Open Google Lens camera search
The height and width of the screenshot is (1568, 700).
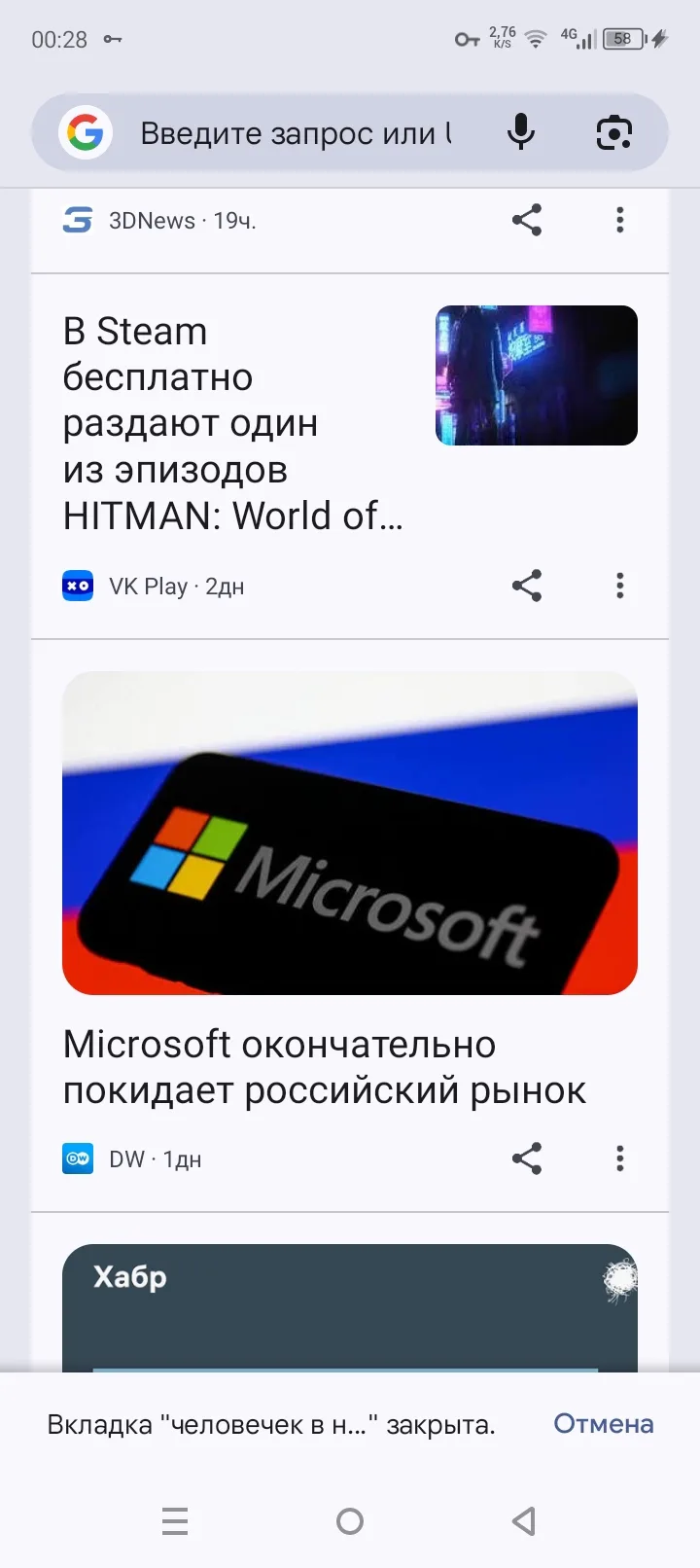point(613,132)
